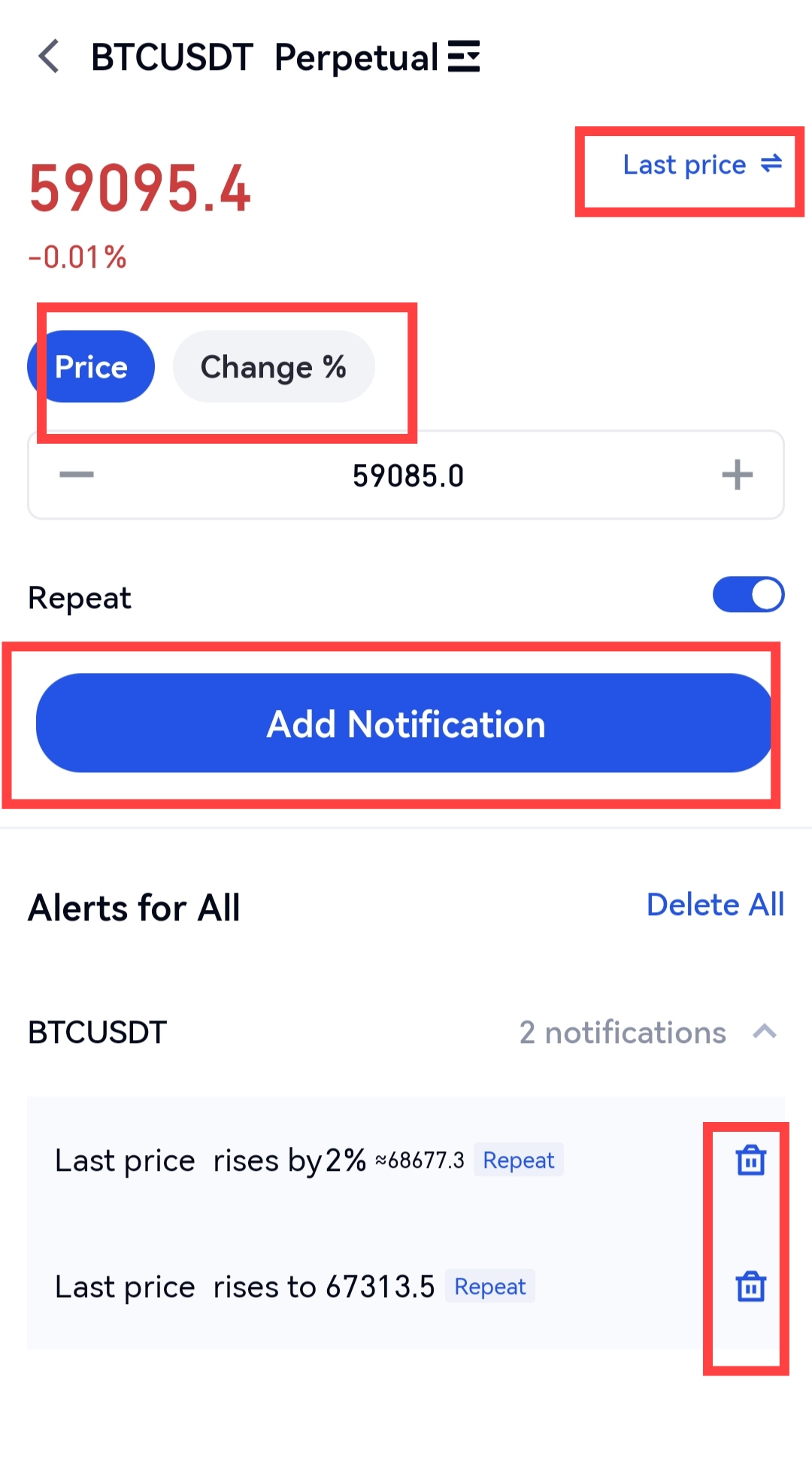Image resolution: width=812 pixels, height=1477 pixels.
Task: Decrease alert price with minus button
Action: coord(77,475)
